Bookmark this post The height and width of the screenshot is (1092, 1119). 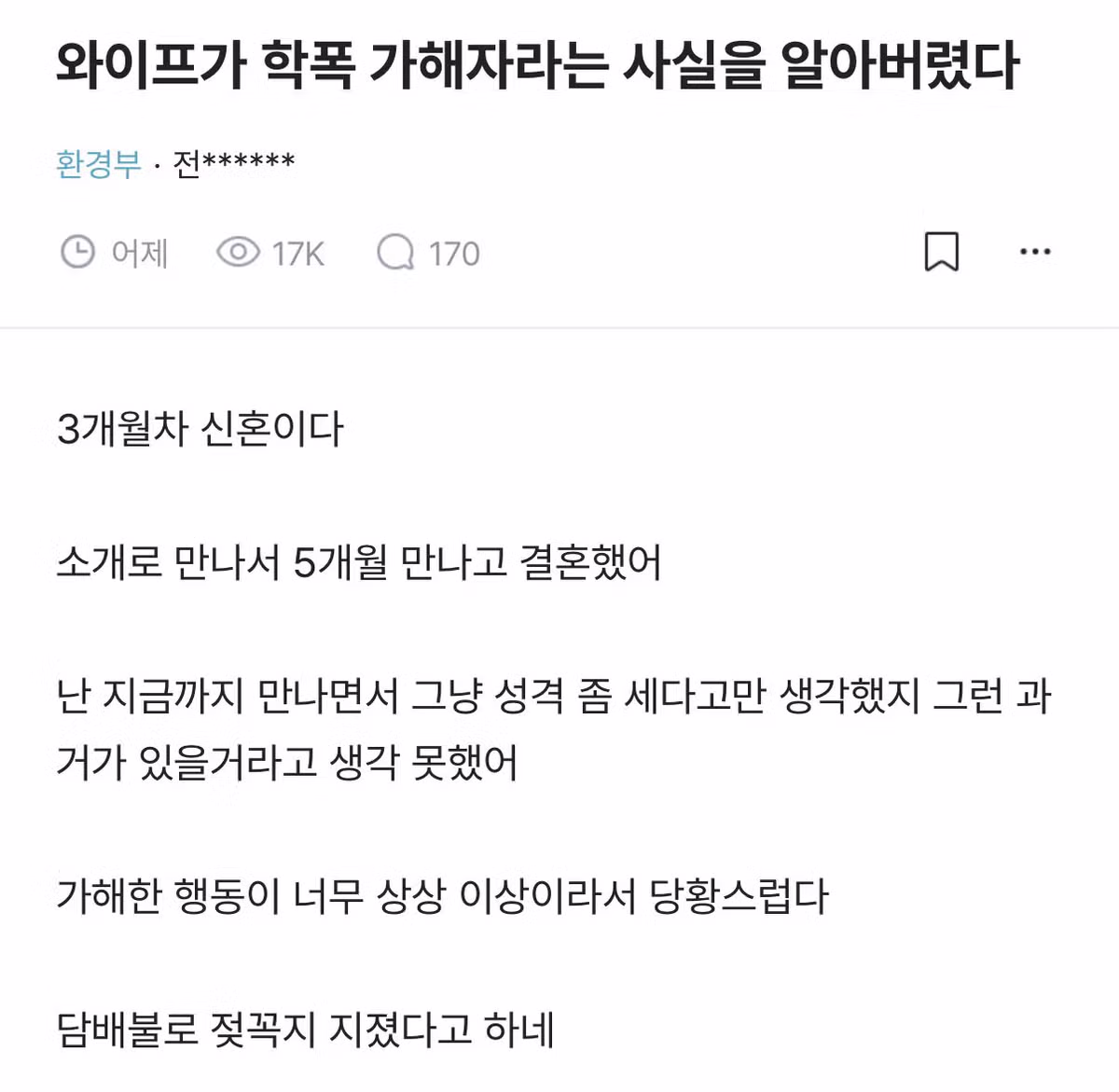click(941, 252)
